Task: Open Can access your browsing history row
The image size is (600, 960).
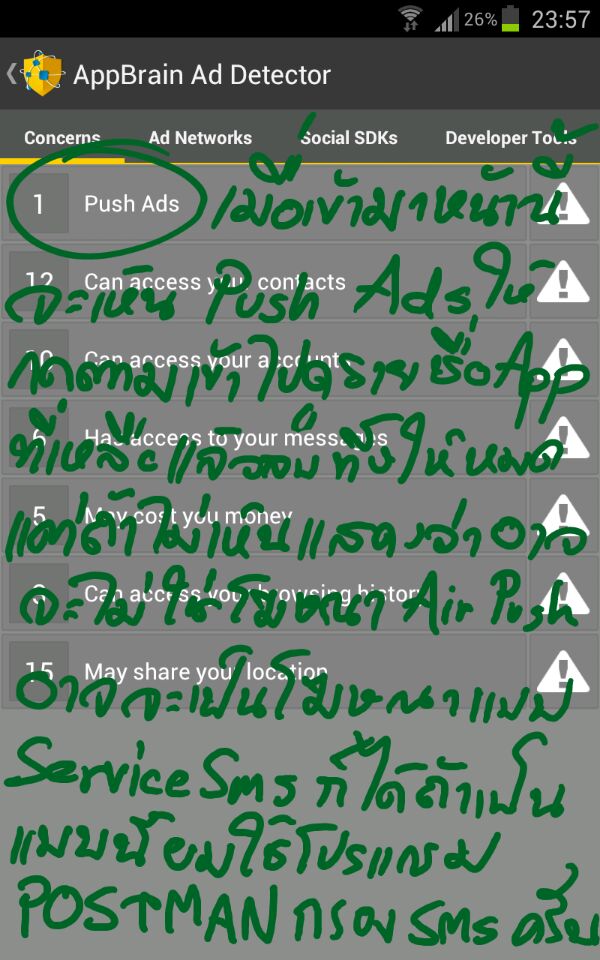Action: (x=265, y=594)
